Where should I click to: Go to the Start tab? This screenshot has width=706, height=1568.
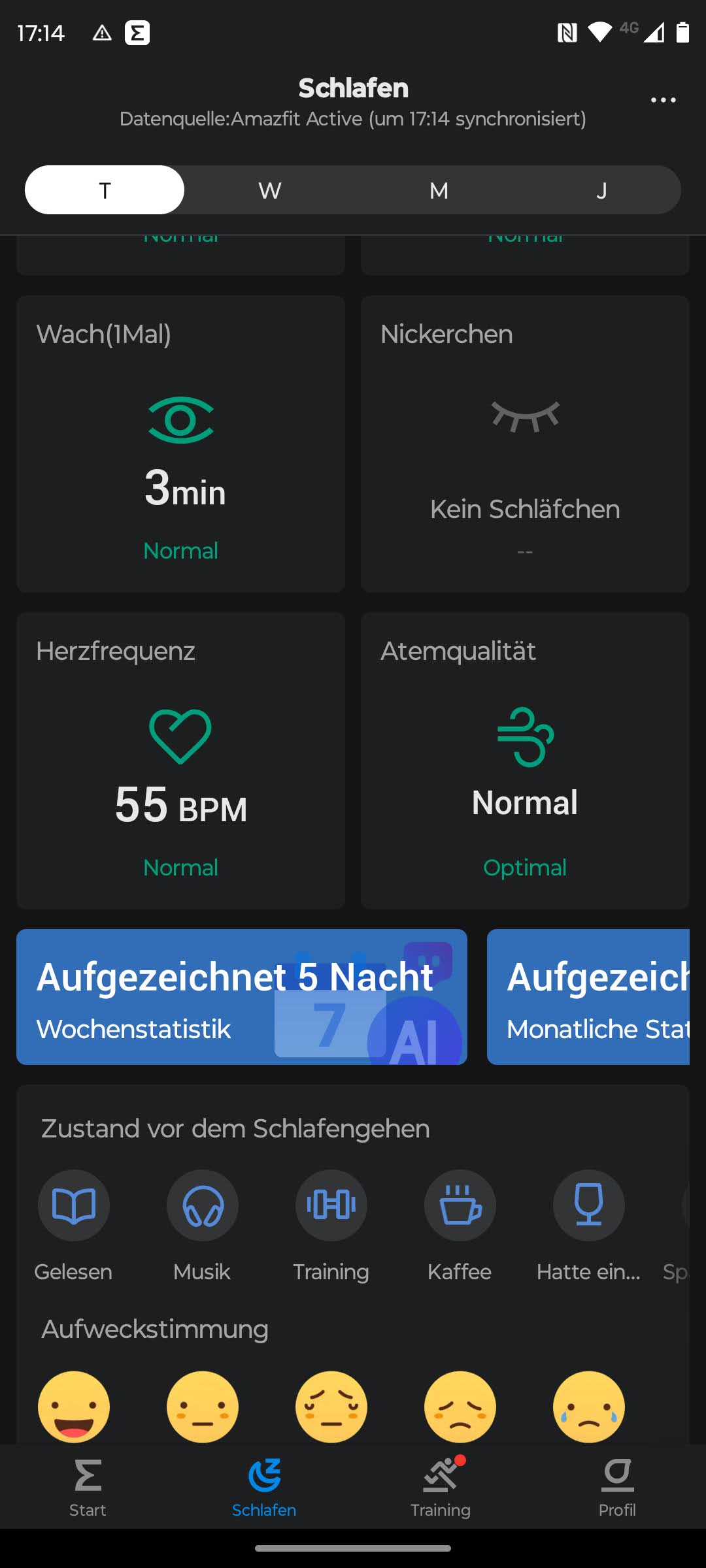[x=88, y=1486]
